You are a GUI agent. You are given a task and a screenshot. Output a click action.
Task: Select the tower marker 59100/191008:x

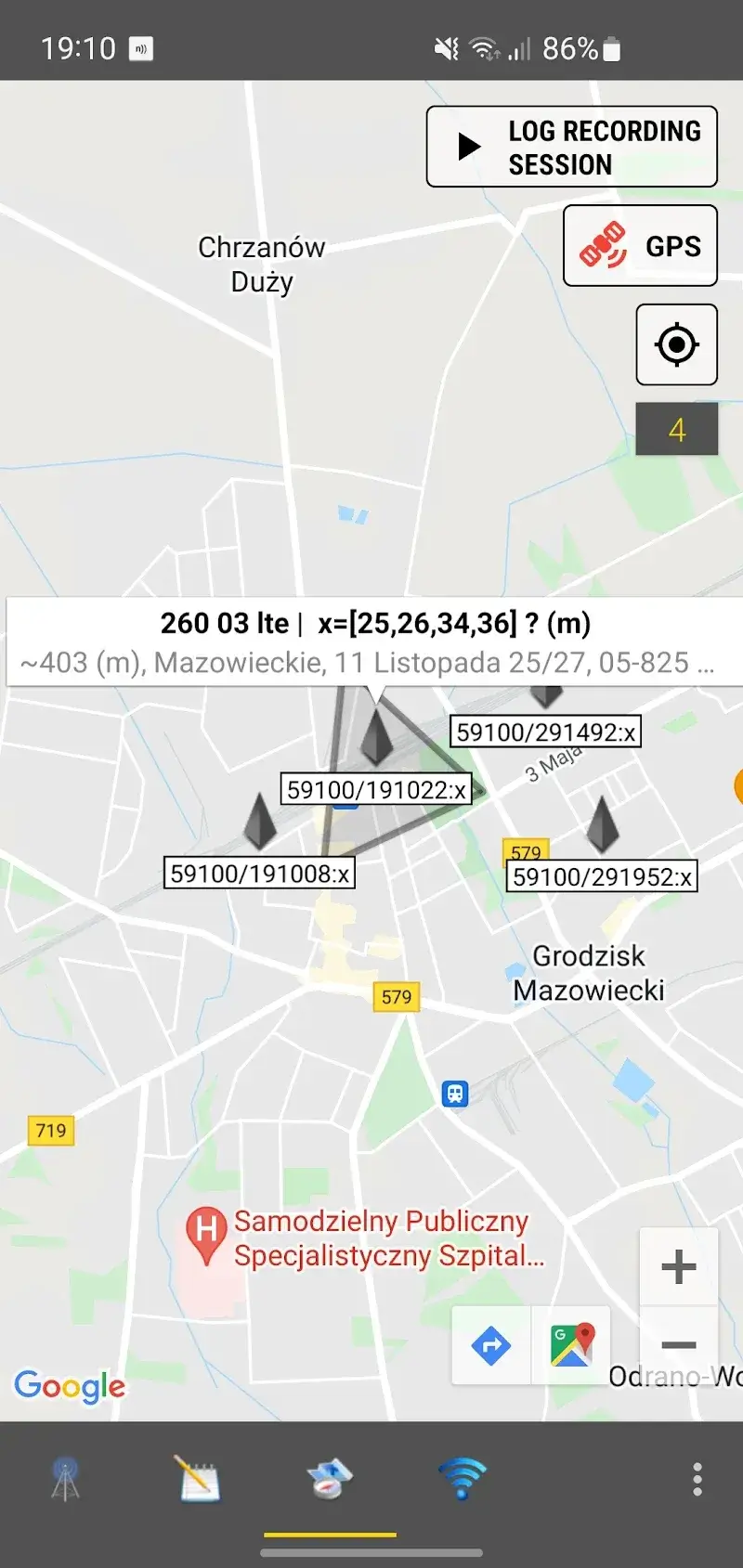pos(259,822)
